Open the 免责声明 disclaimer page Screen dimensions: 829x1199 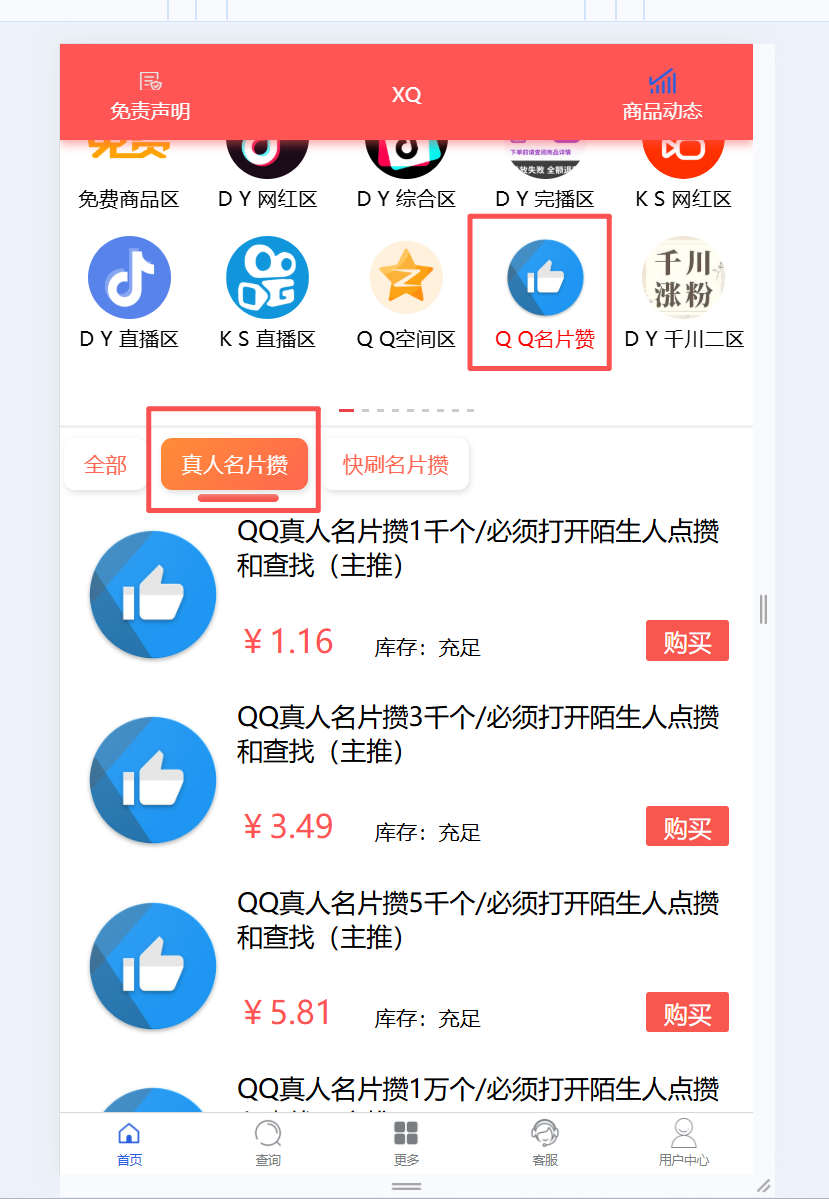pyautogui.click(x=150, y=96)
